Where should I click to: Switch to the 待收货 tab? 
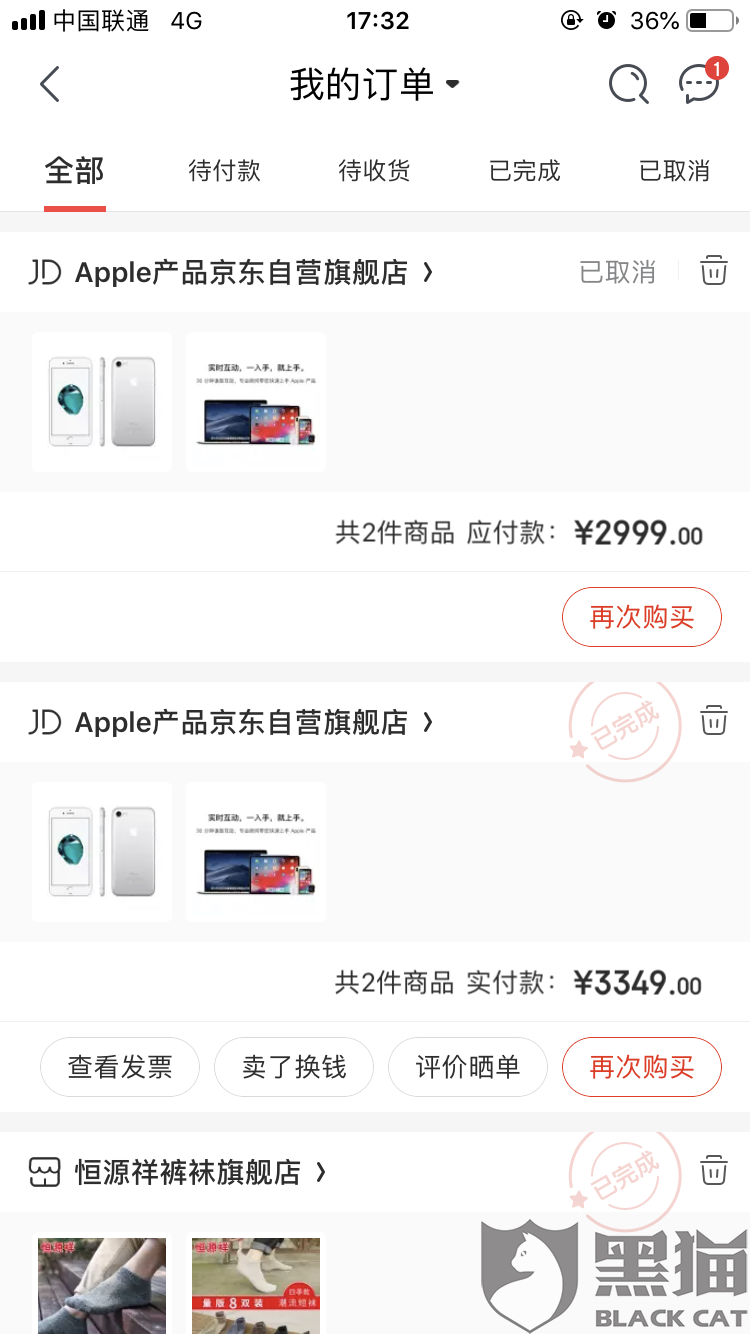(x=374, y=171)
